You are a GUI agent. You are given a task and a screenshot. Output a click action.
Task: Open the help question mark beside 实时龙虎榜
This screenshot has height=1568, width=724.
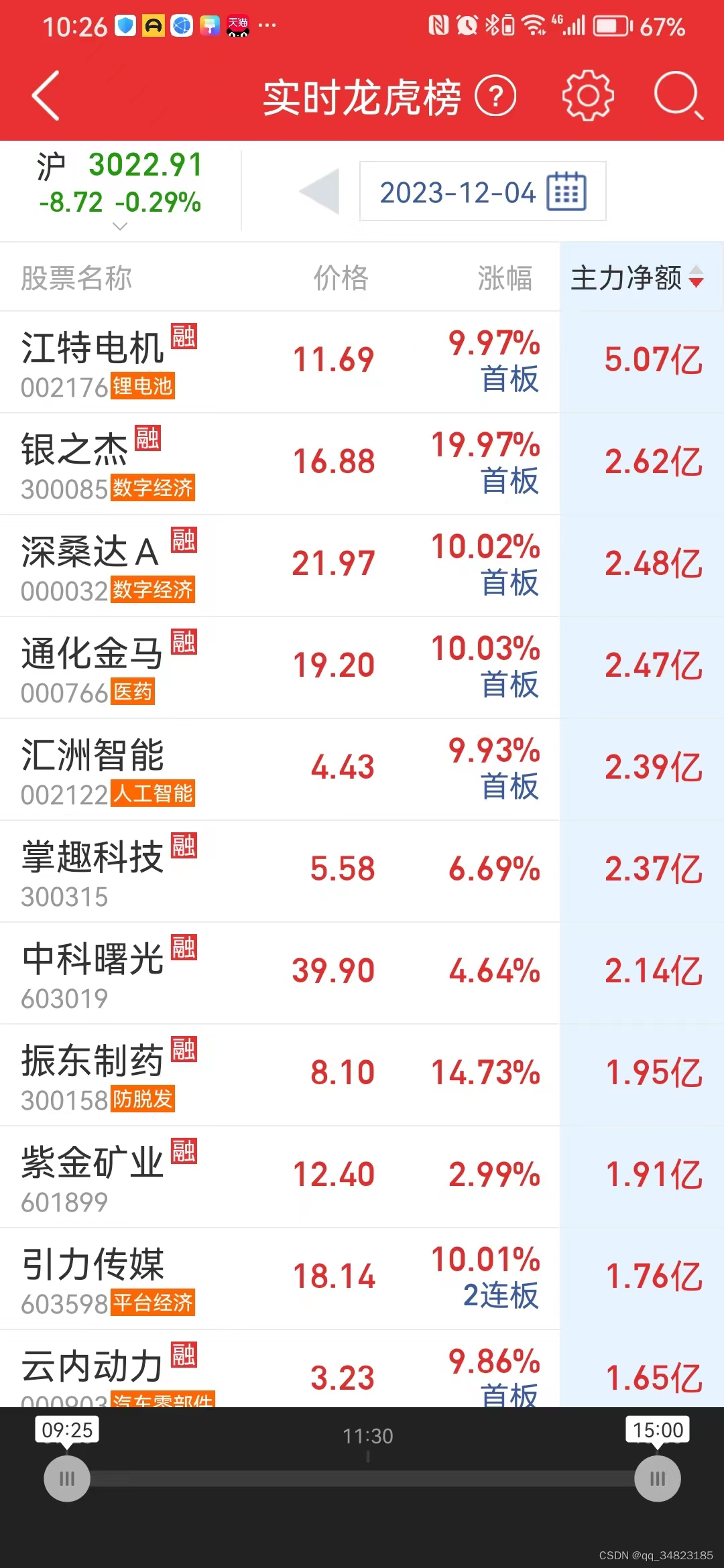pos(495,96)
